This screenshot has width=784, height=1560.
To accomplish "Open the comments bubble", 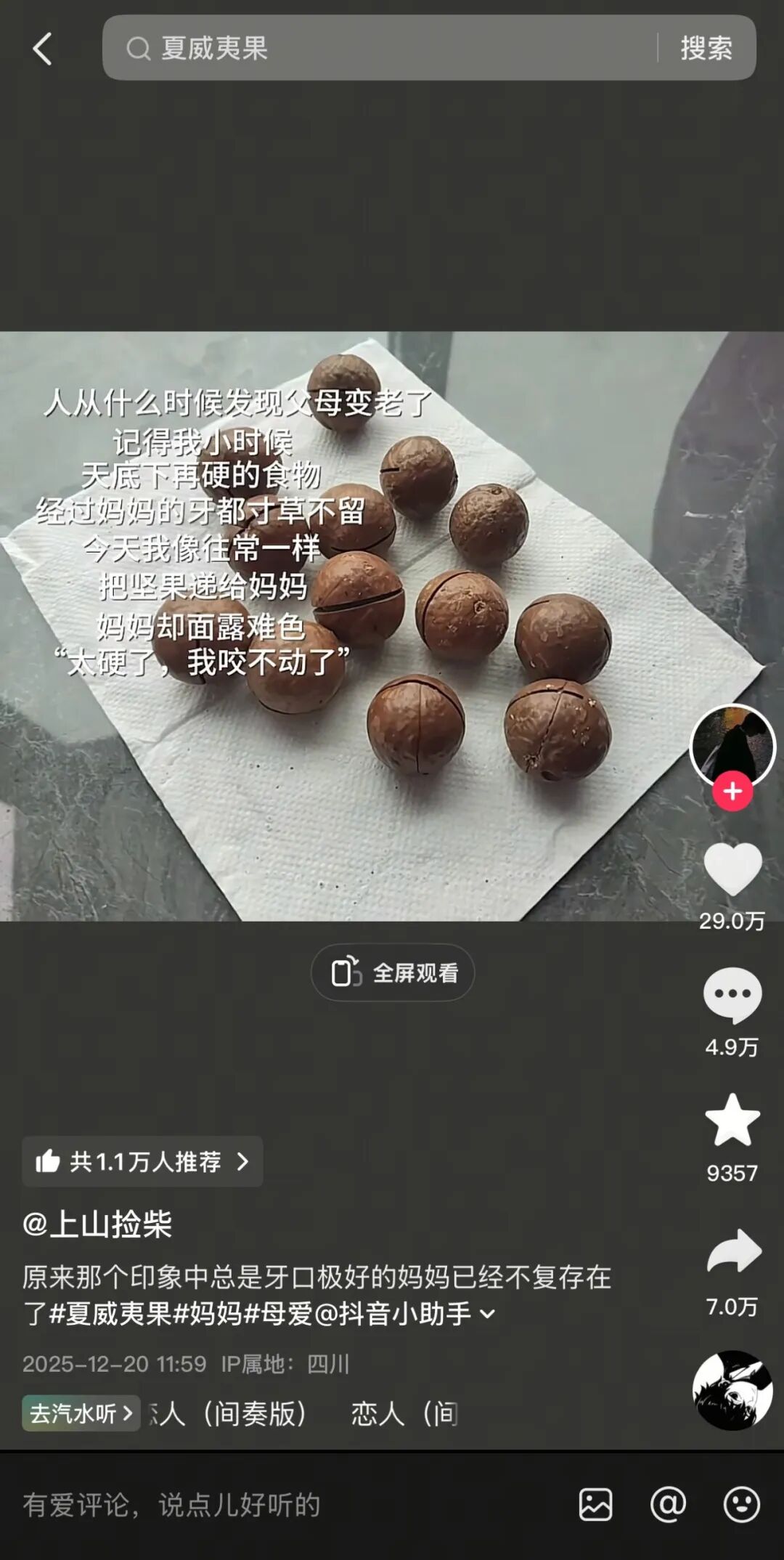I will point(732,996).
